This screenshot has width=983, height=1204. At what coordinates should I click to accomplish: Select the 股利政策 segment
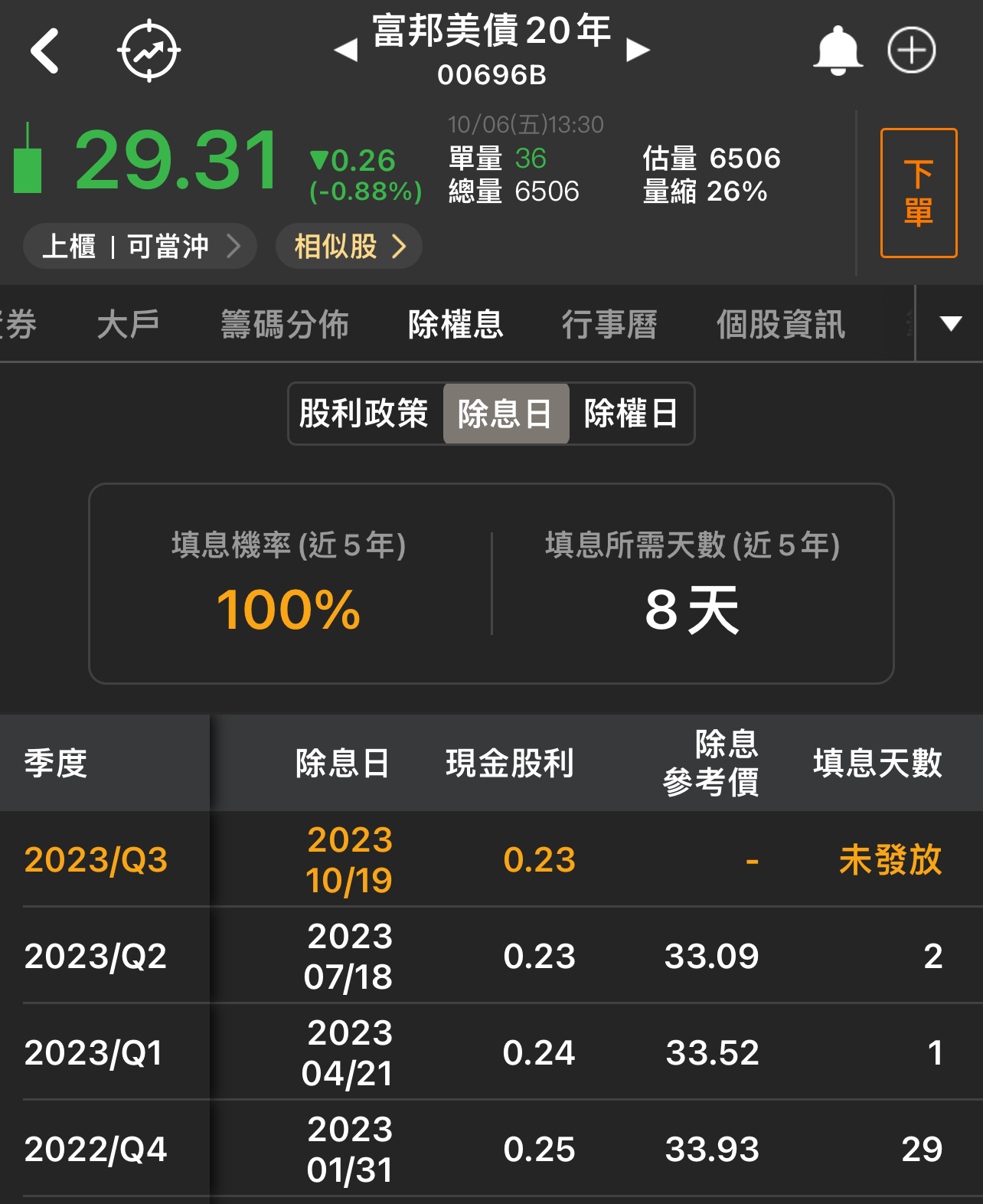[x=365, y=414]
